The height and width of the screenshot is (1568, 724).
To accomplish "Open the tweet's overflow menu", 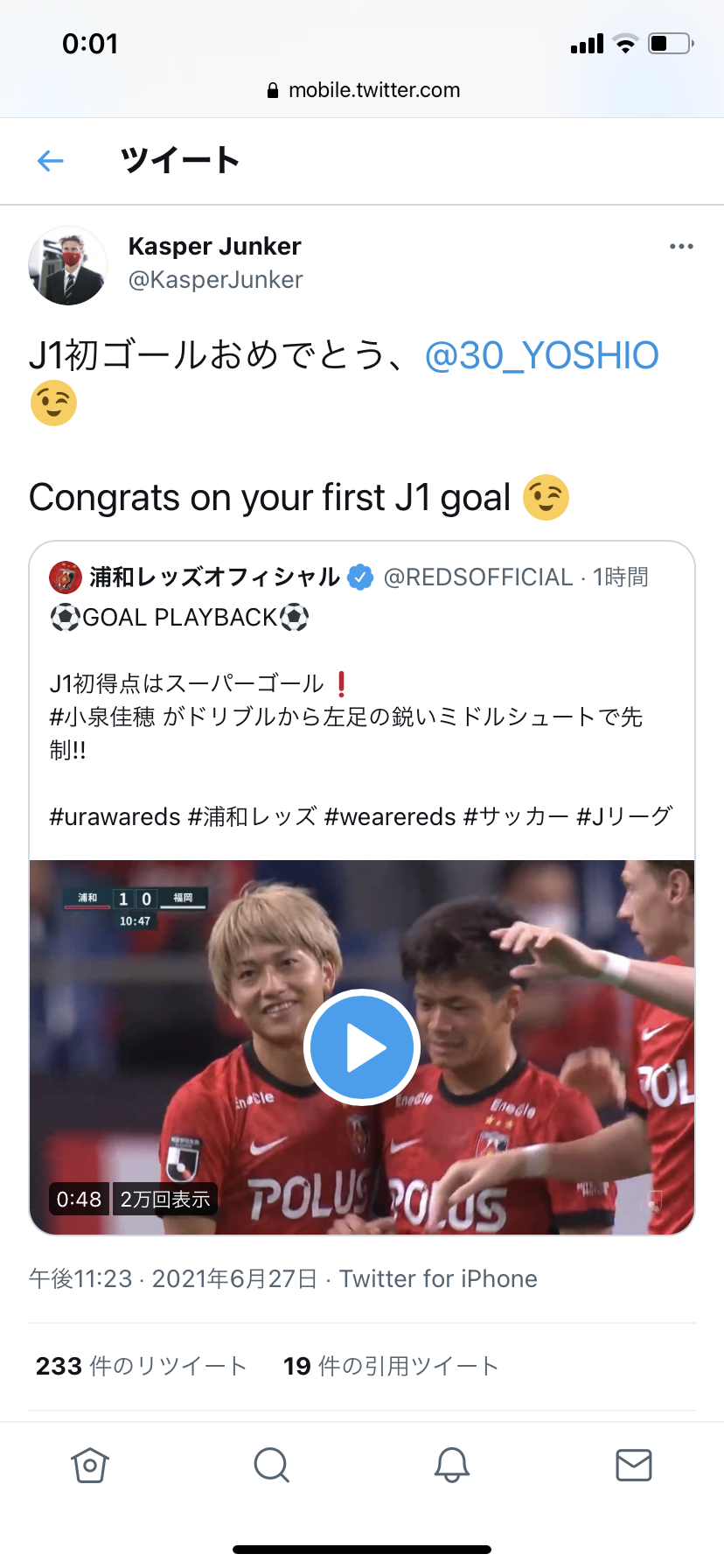I will pyautogui.click(x=681, y=247).
